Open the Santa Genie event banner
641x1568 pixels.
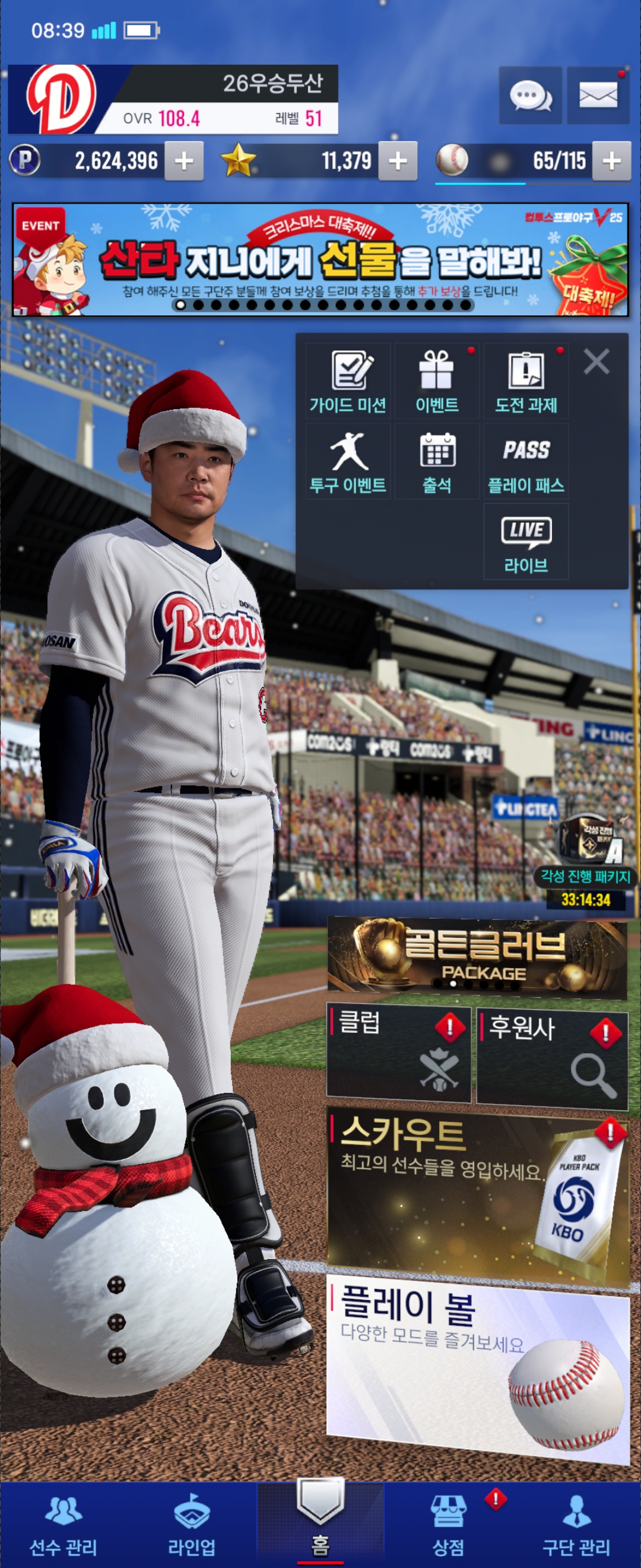pos(320,260)
